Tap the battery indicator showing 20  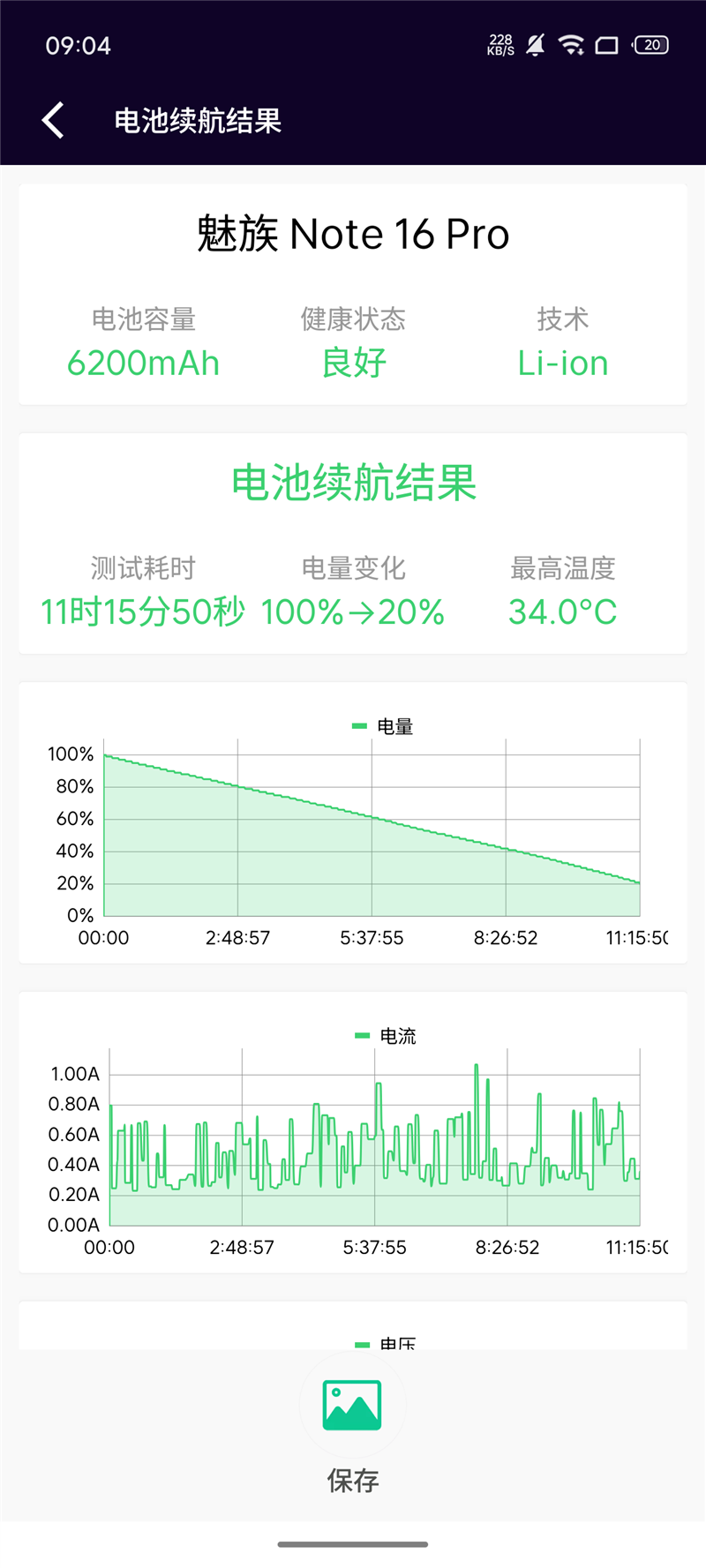pos(650,44)
